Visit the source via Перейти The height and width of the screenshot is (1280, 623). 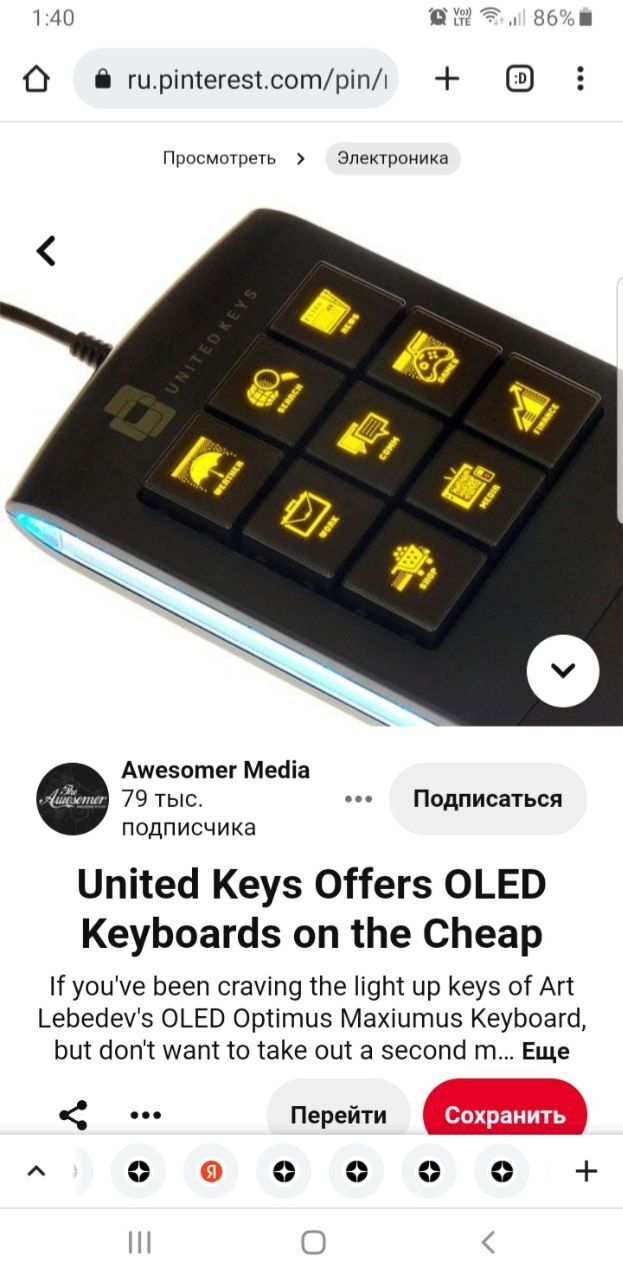click(x=338, y=1114)
